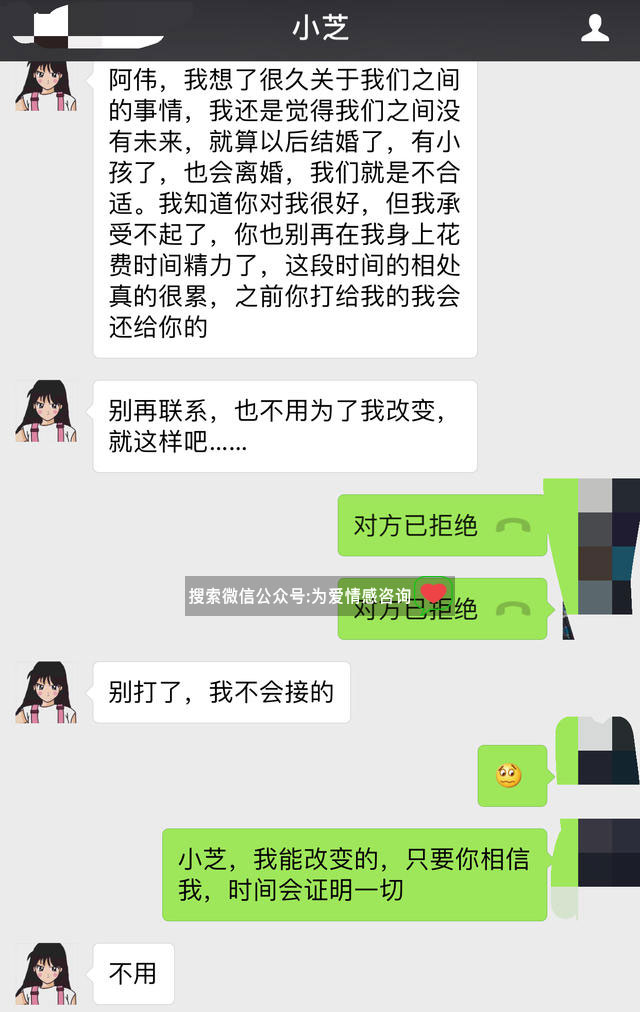Open 小芝's avatar next to 别打了，我不会接的
The image size is (640, 1012).
46,692
